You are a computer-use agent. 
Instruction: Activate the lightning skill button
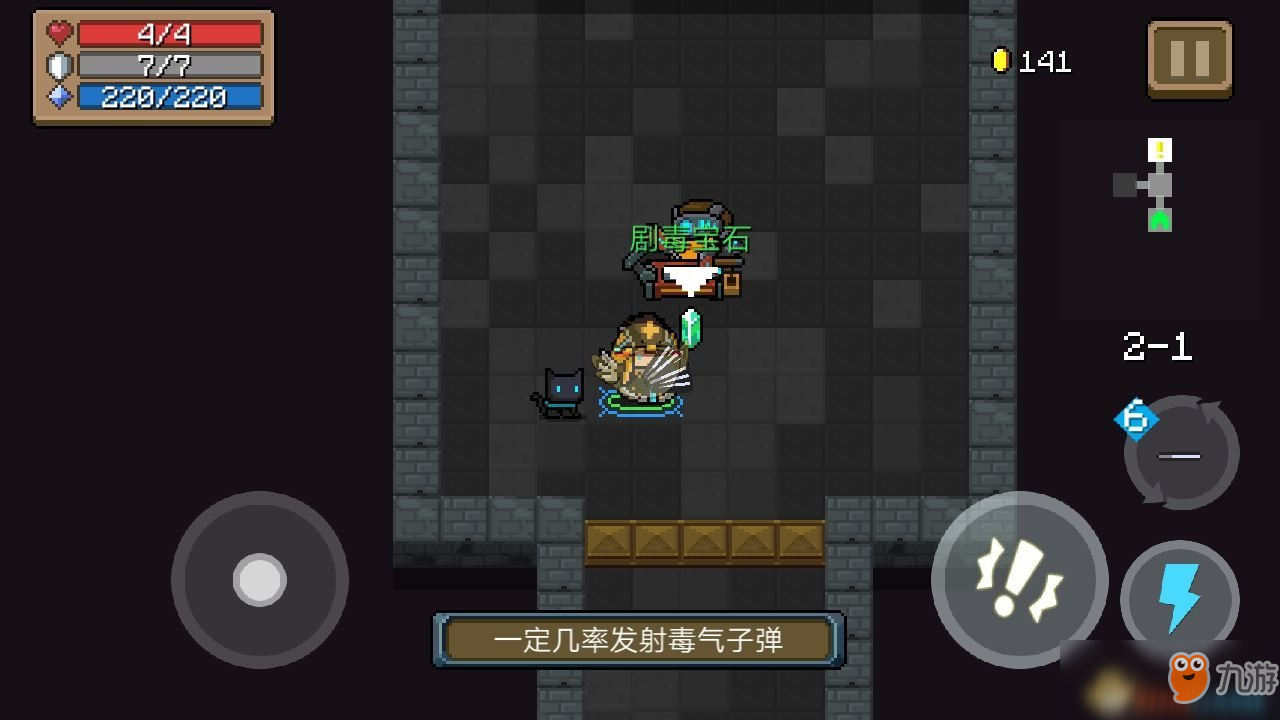(1179, 598)
